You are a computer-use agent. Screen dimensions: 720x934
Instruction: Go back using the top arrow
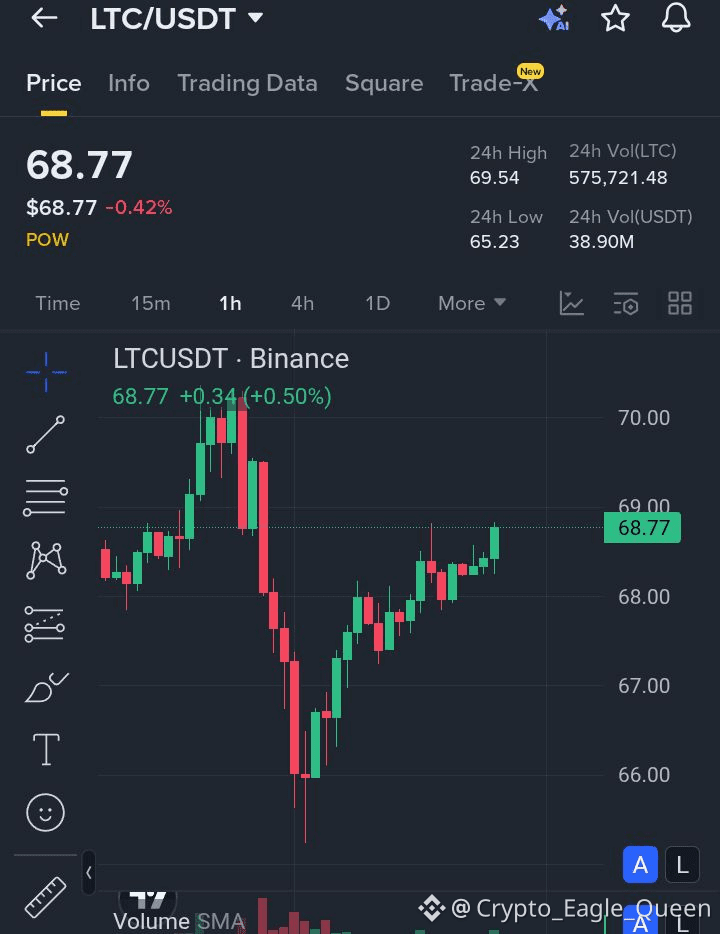click(x=44, y=18)
